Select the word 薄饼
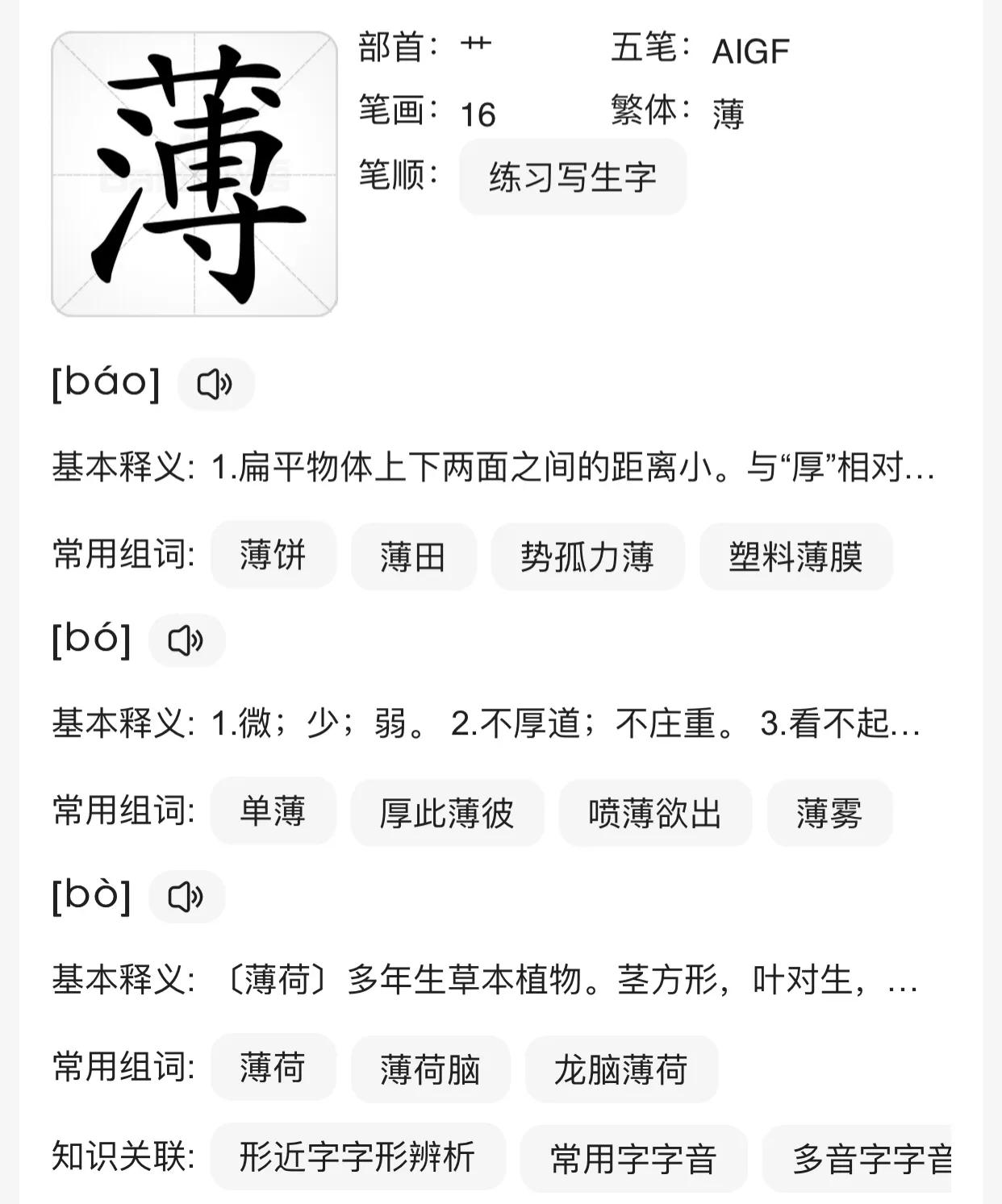 (x=273, y=556)
